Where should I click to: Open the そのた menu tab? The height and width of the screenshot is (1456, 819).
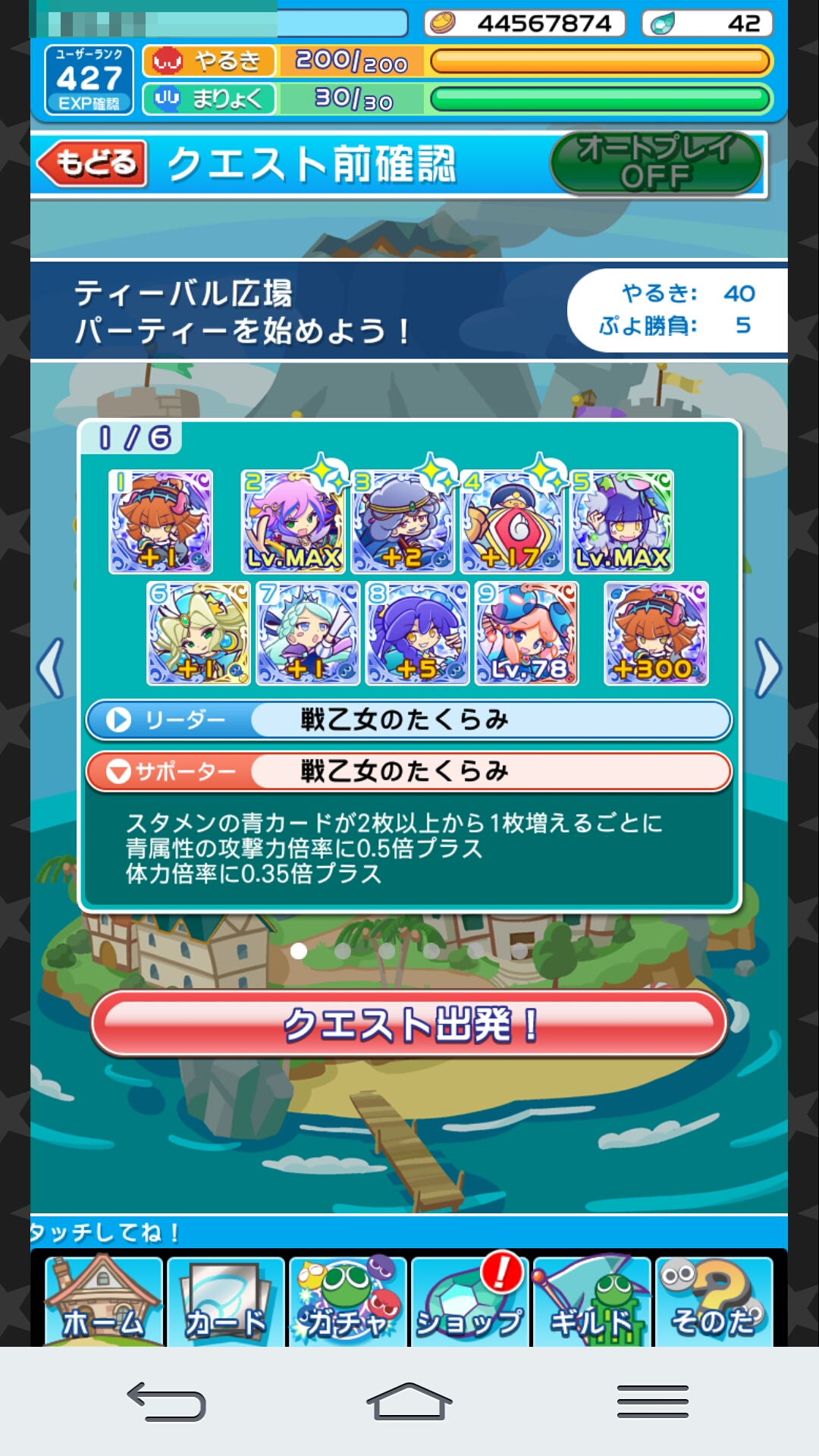click(x=714, y=1301)
